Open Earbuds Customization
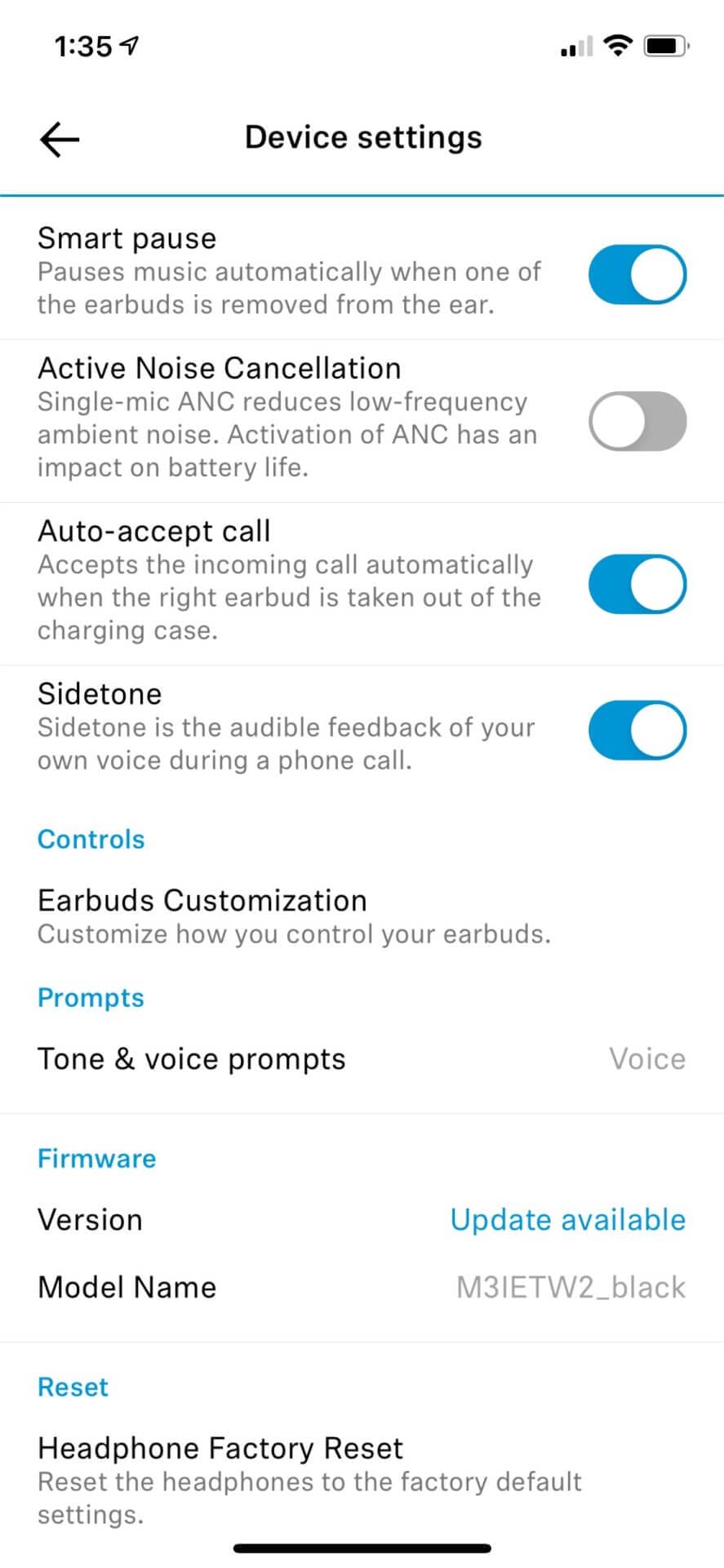724x1568 pixels. 294,916
